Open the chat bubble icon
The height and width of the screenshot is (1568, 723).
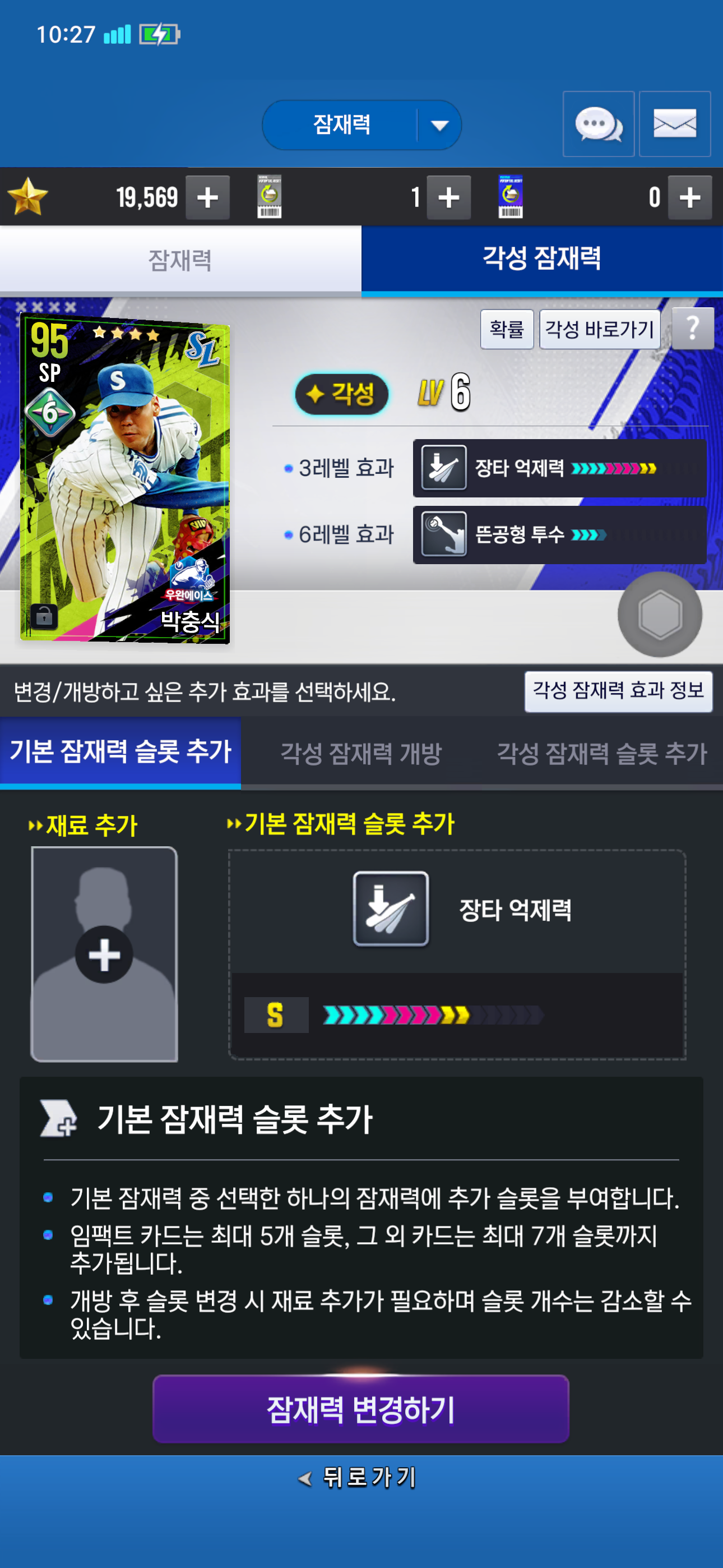coord(597,124)
